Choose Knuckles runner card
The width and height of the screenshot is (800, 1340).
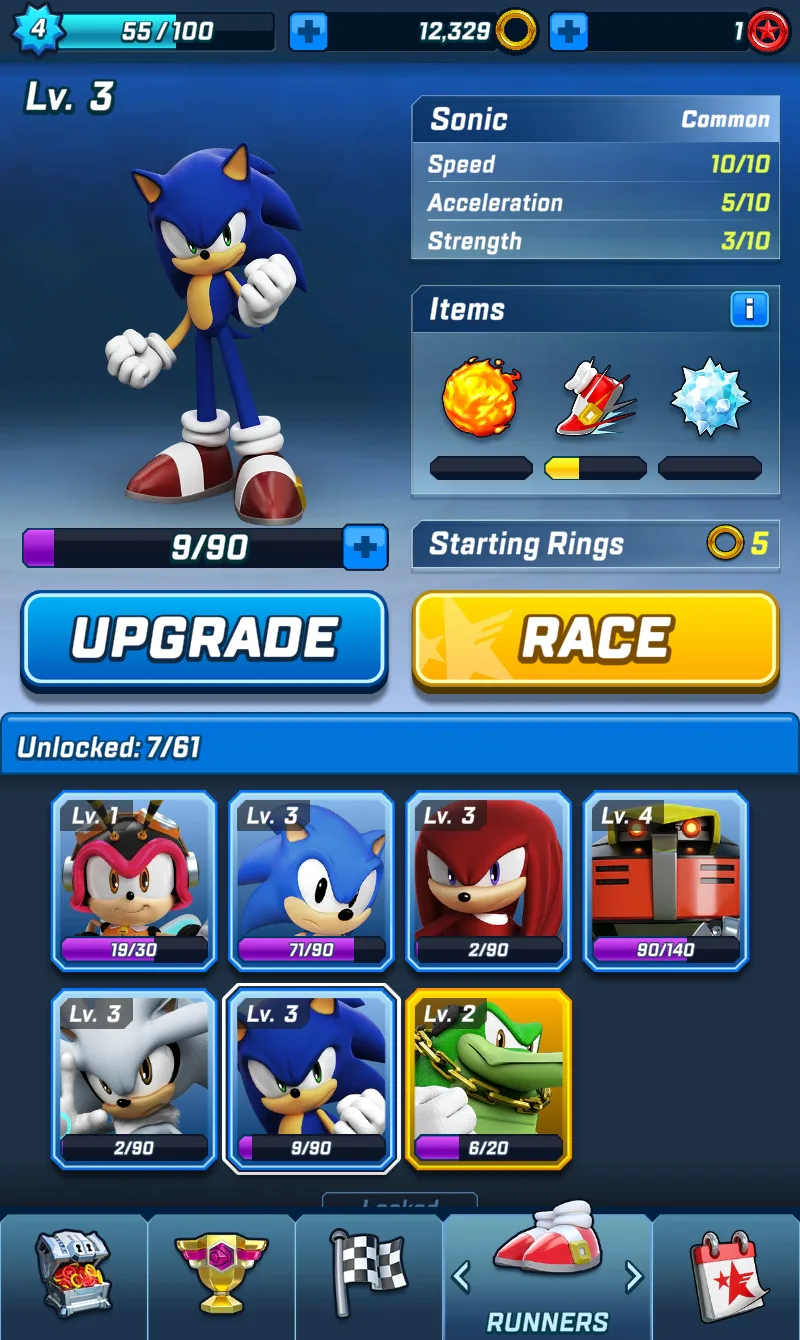pyautogui.click(x=488, y=882)
